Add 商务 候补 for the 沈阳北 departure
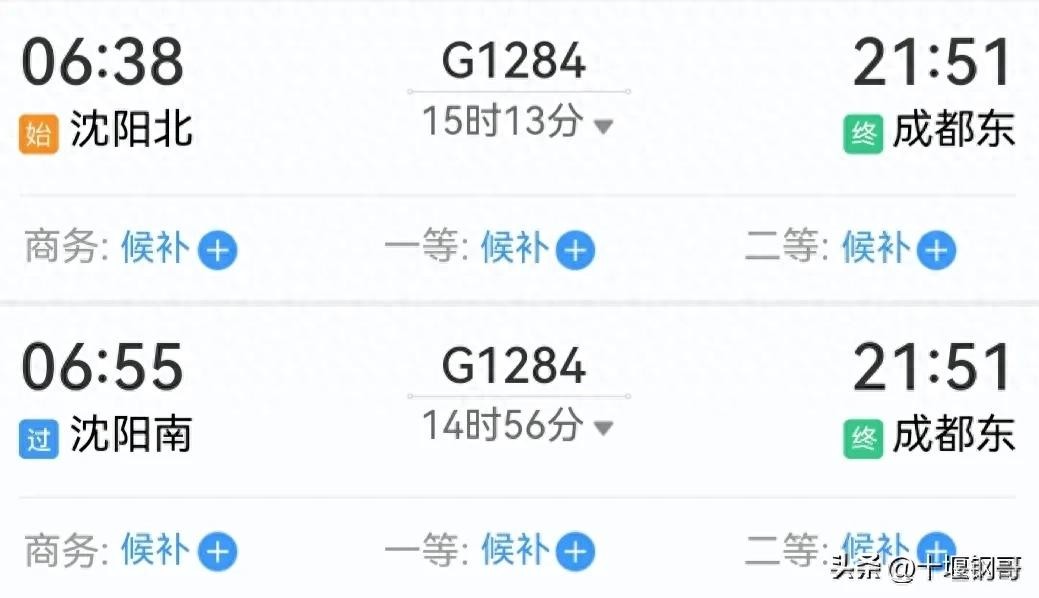The width and height of the screenshot is (1039, 598). (217, 250)
